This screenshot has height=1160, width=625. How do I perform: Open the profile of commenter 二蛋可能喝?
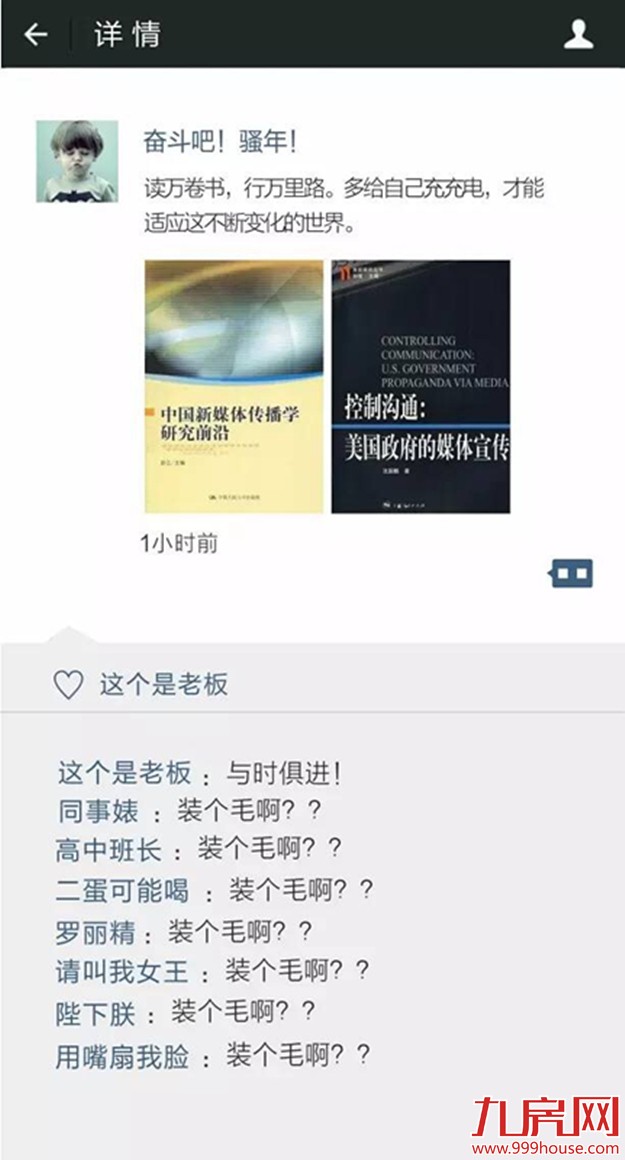click(x=122, y=891)
